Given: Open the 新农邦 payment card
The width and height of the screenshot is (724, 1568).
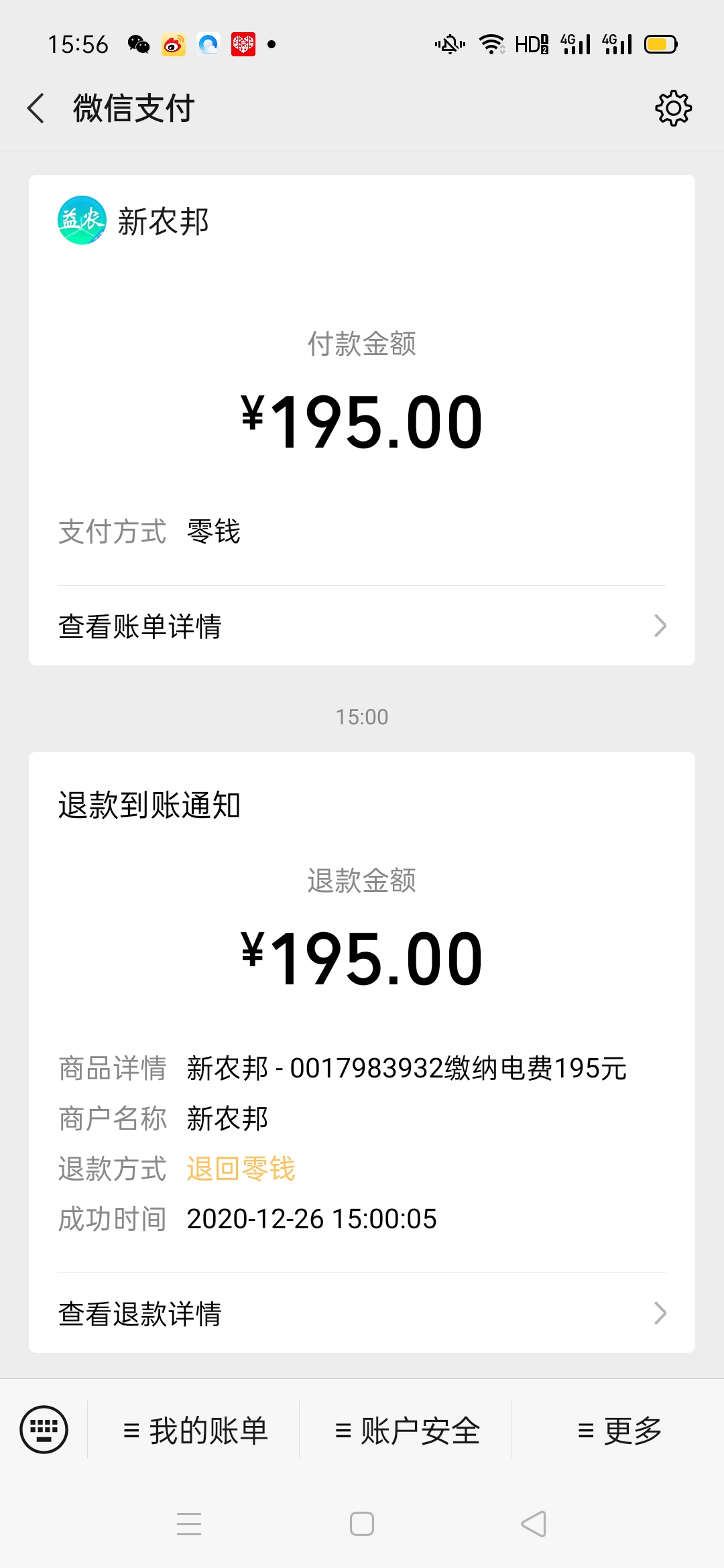Looking at the screenshot, I should [362, 420].
